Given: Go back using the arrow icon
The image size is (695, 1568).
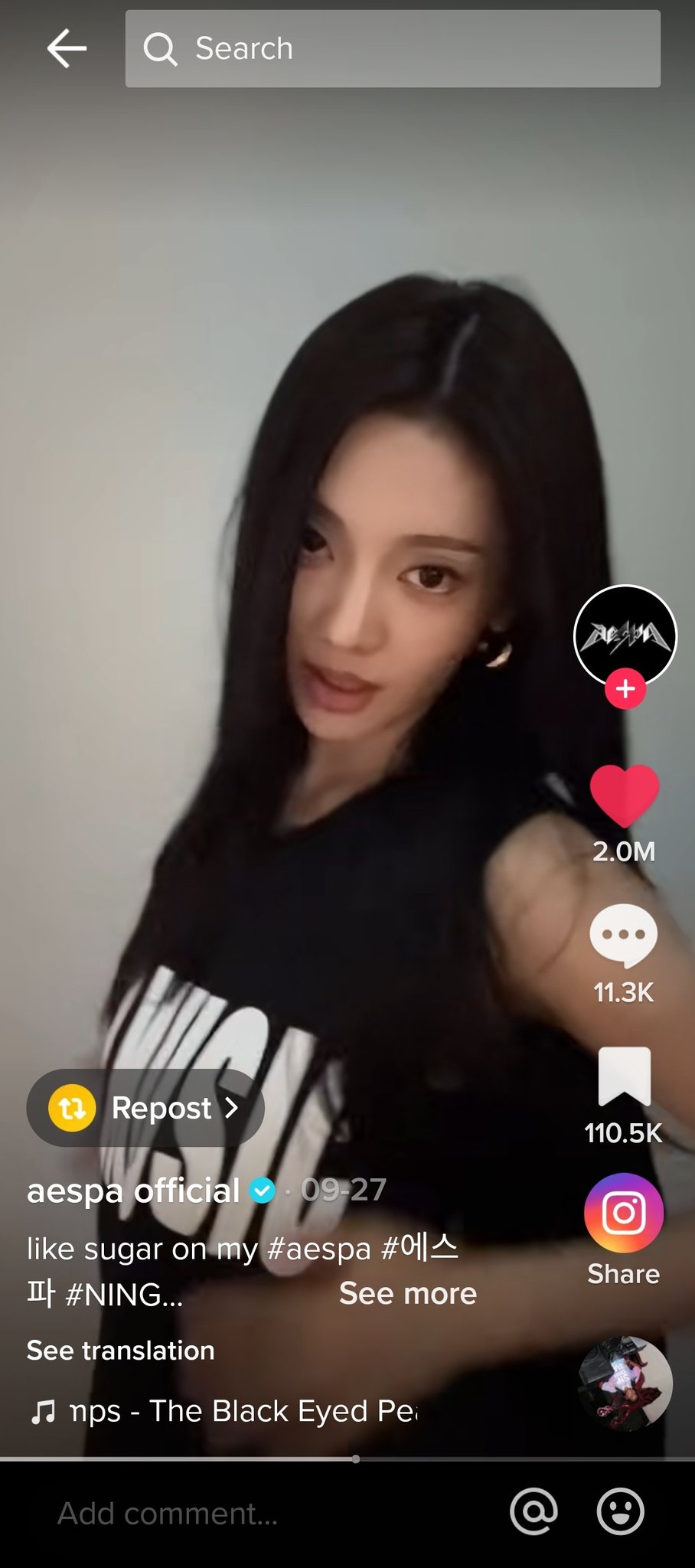Looking at the screenshot, I should tap(67, 48).
